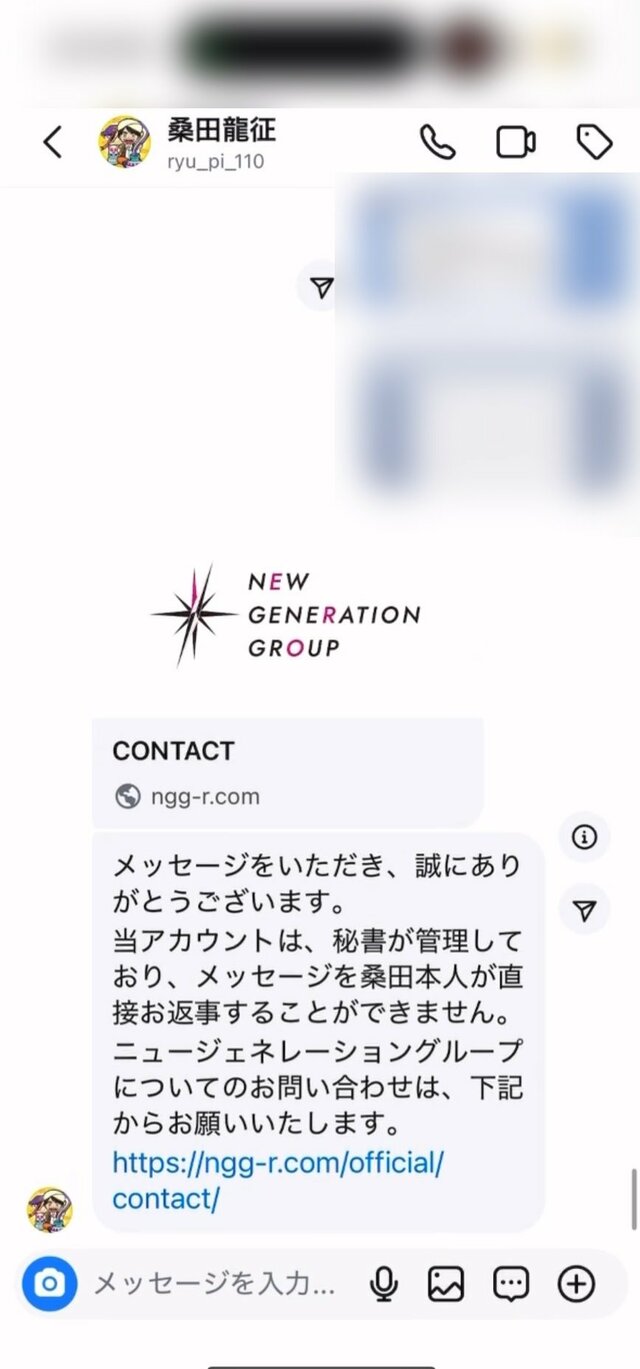640x1369 pixels.
Task: Open the saved replies bubble icon
Action: 511,1284
